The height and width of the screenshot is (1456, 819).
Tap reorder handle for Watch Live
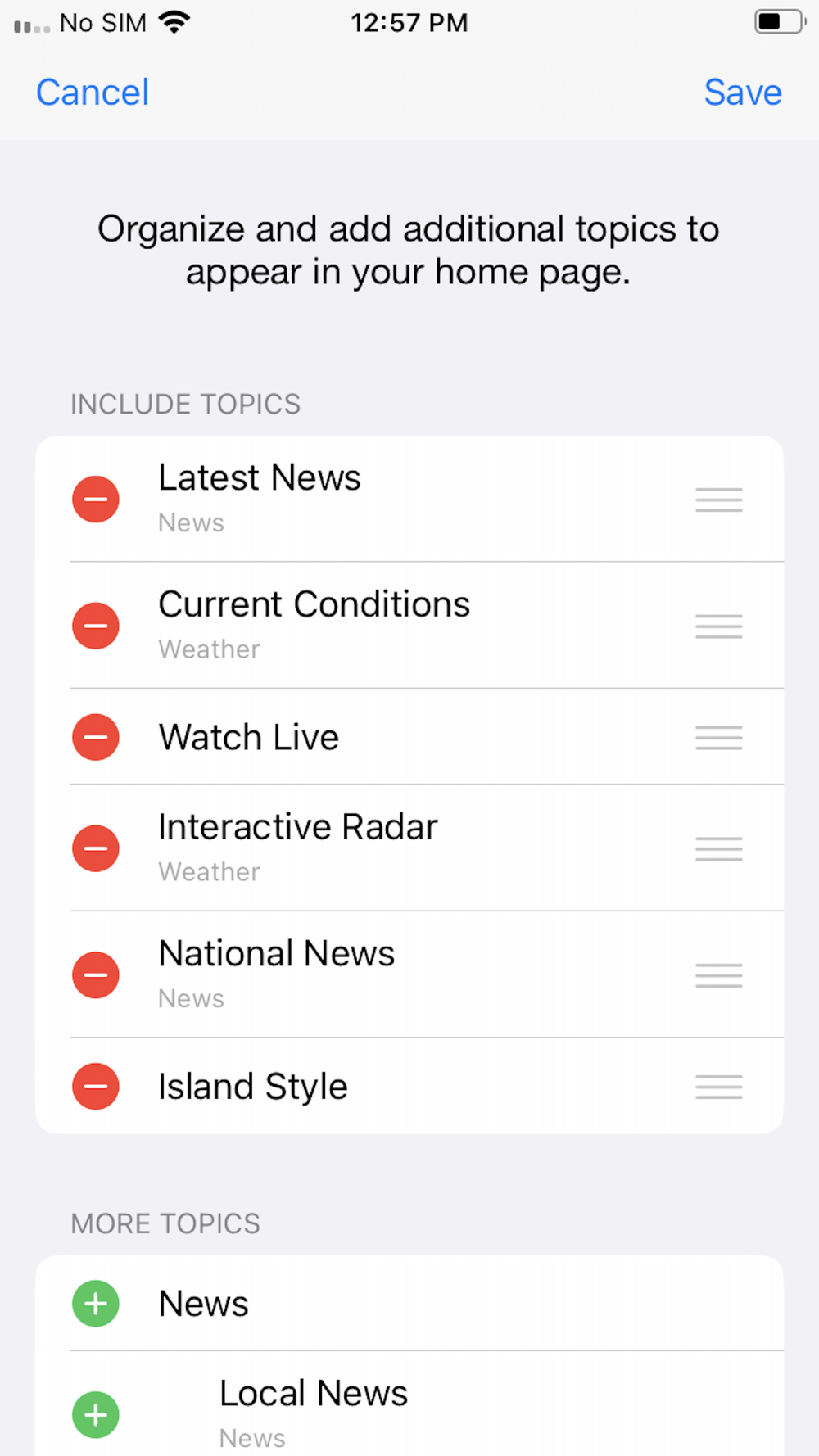(x=718, y=738)
